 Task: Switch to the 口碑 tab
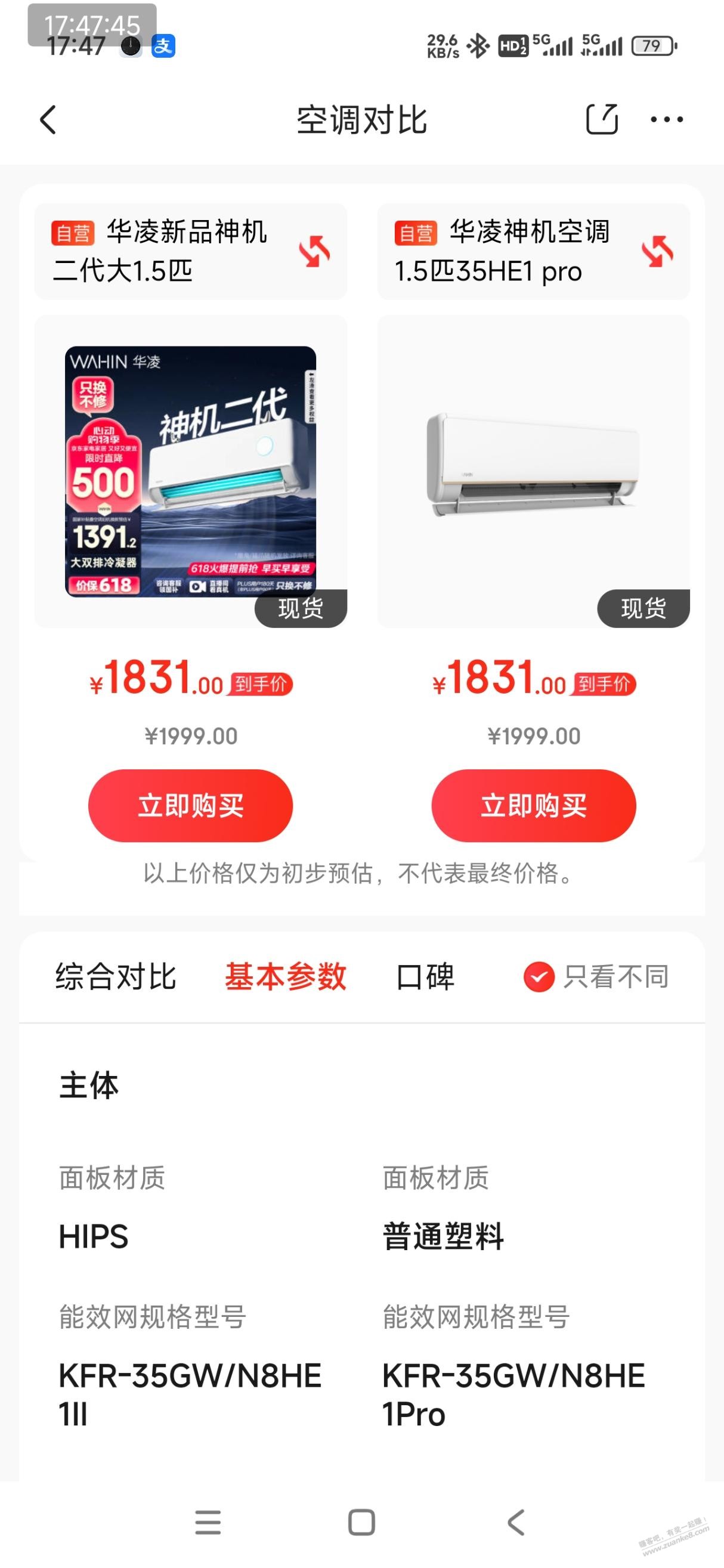(425, 976)
